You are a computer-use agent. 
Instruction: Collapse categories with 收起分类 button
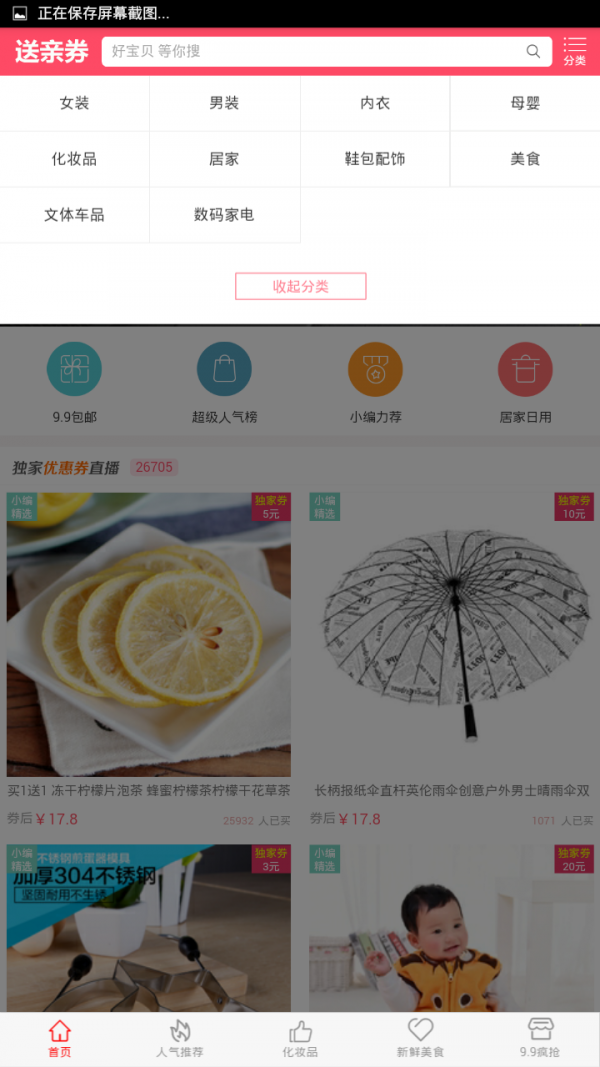301,286
